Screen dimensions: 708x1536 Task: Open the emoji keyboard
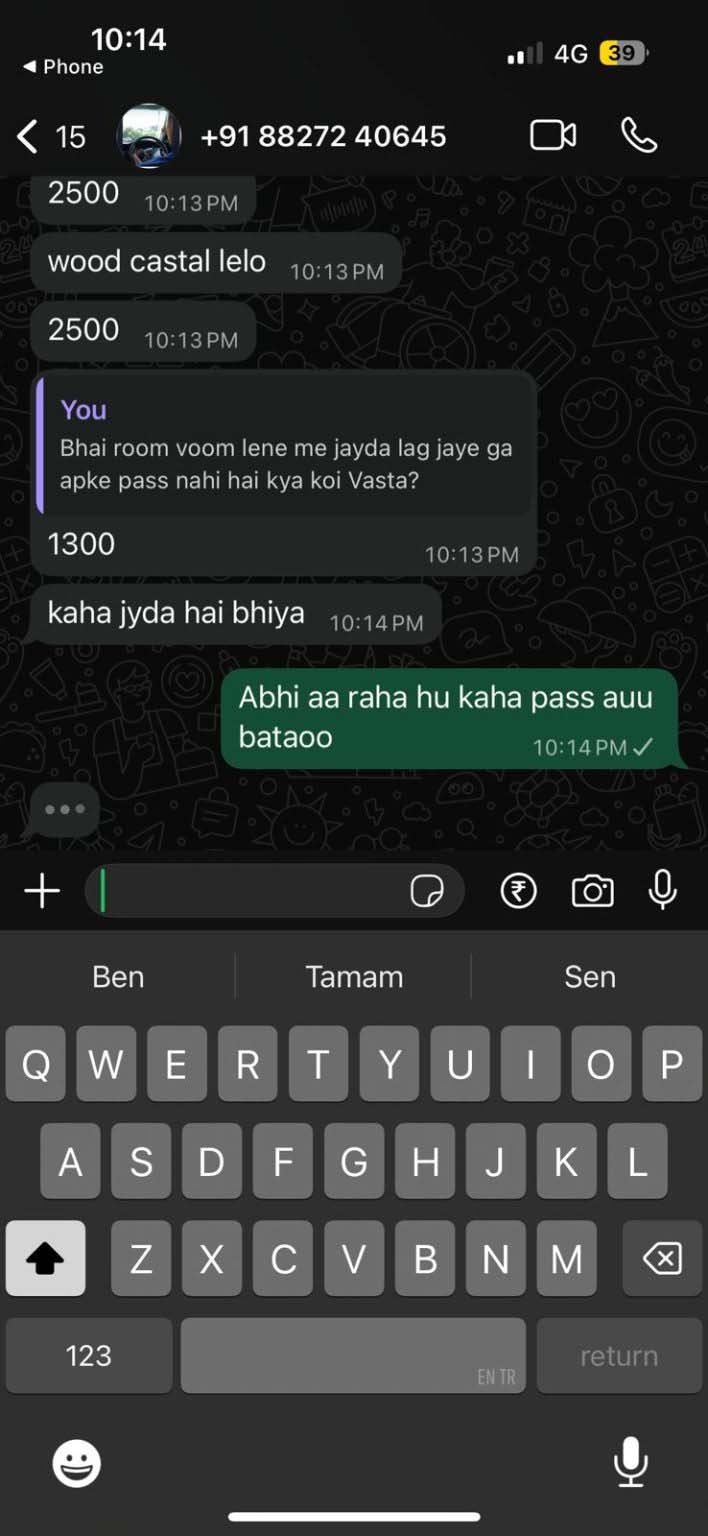(x=76, y=1465)
